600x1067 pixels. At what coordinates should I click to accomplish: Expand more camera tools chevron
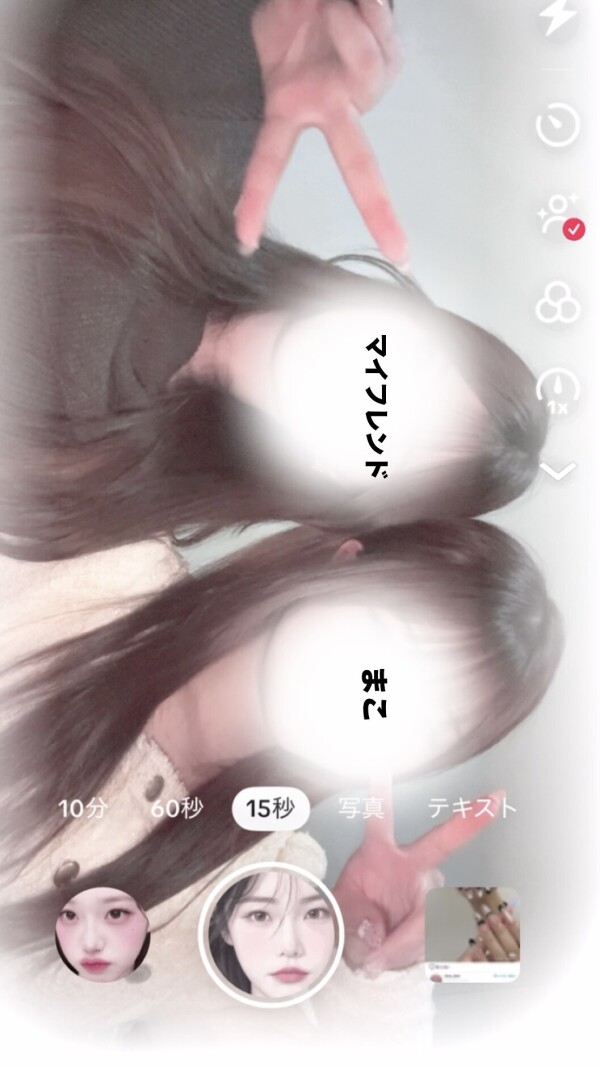click(x=558, y=470)
